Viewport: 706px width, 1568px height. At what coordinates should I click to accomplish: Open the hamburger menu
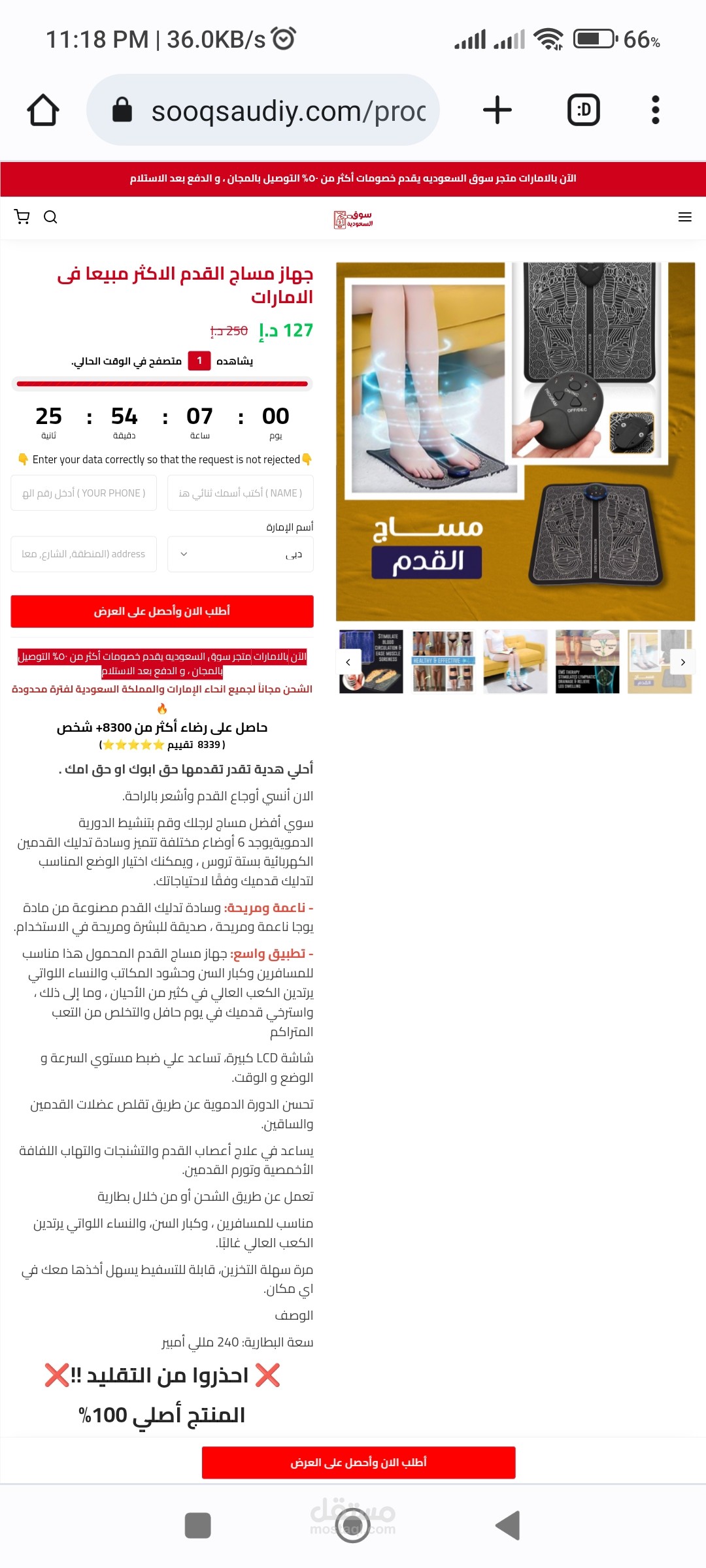685,217
